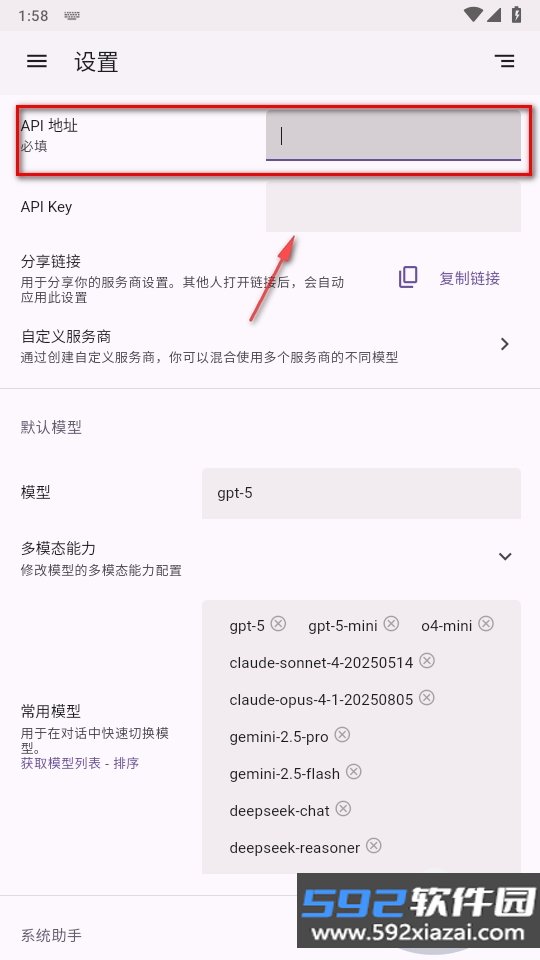Edit the default 模型 field showing gpt-5

(361, 493)
